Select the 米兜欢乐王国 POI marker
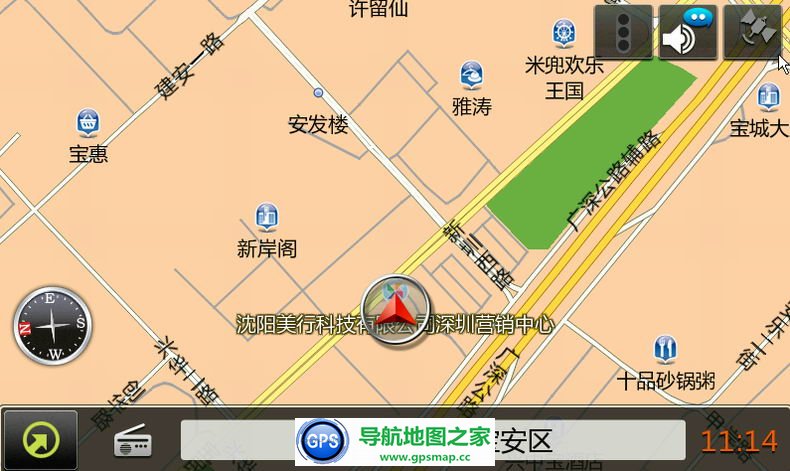The height and width of the screenshot is (471, 790). [564, 33]
